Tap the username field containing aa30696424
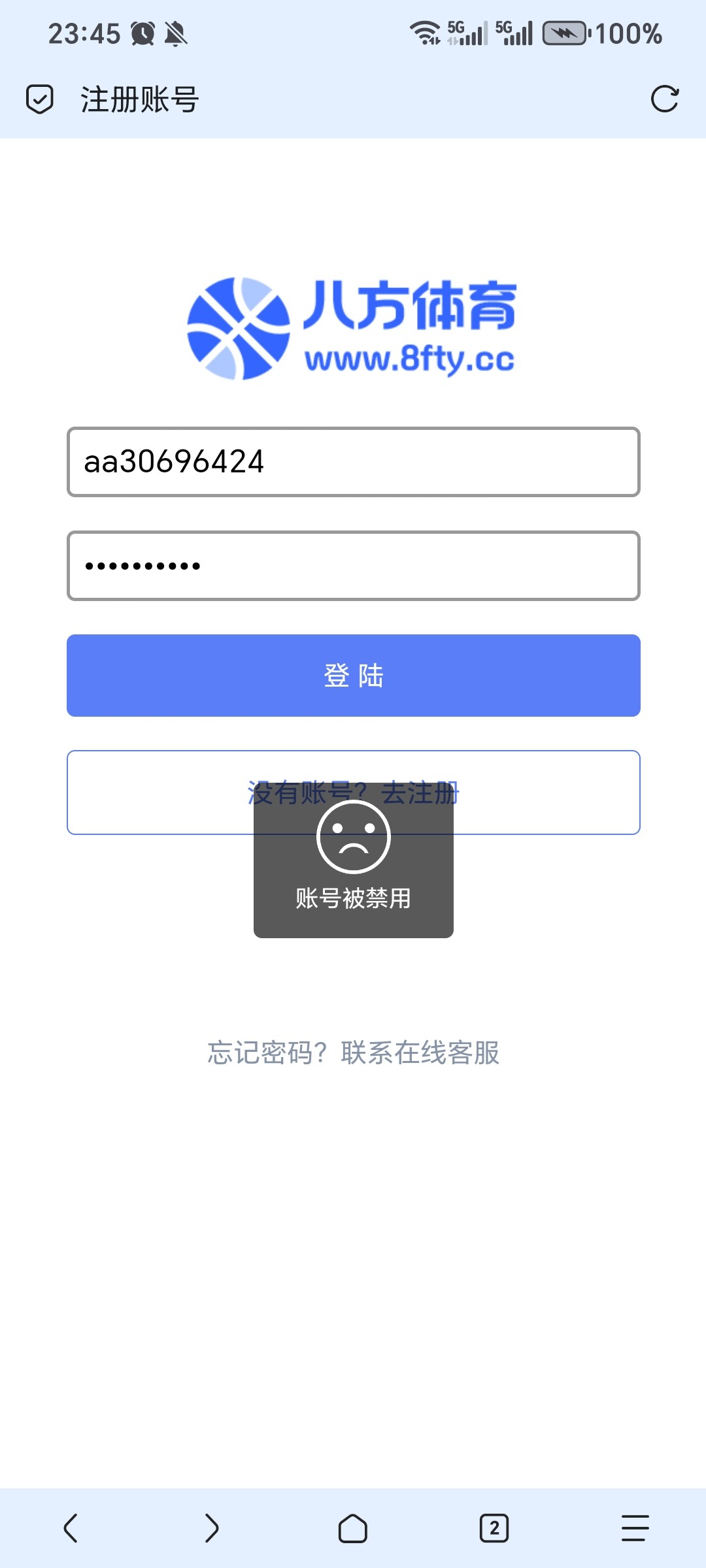 pyautogui.click(x=353, y=462)
